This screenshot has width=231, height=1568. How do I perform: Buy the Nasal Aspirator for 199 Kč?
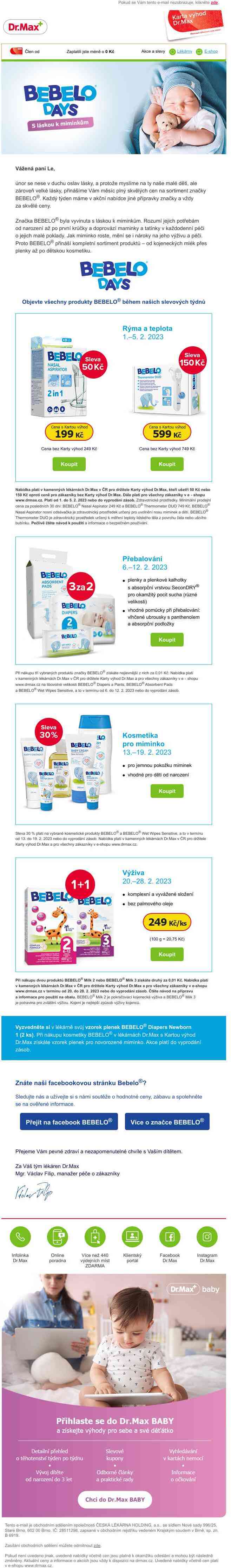point(69,464)
